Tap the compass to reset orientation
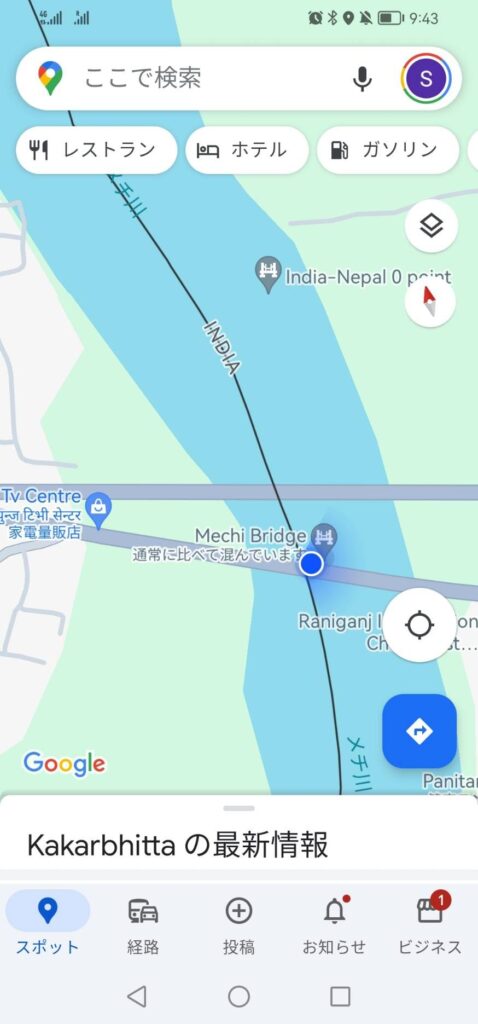 tap(430, 302)
